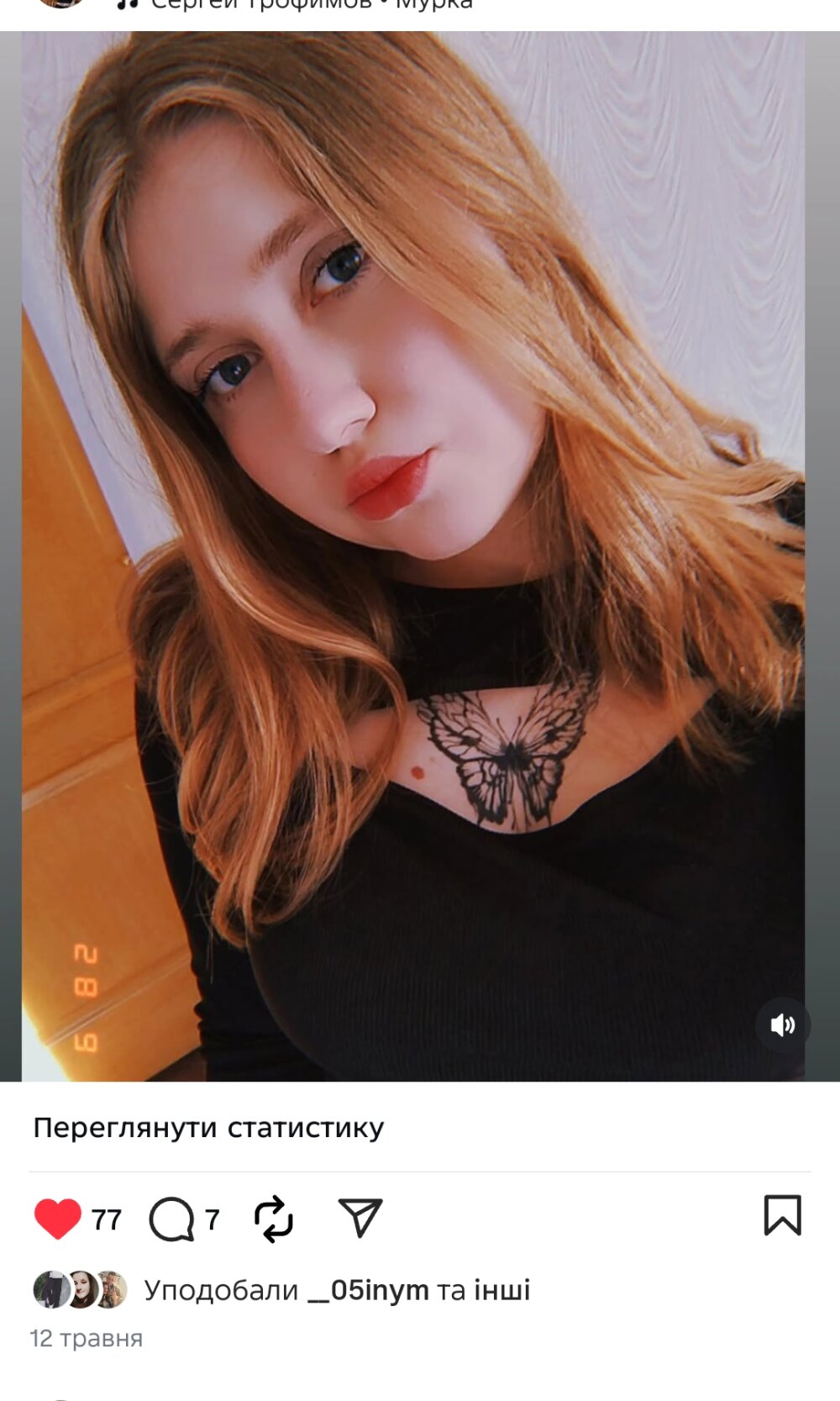Save the post with the bookmark icon
The image size is (840, 1401).
782,1215
